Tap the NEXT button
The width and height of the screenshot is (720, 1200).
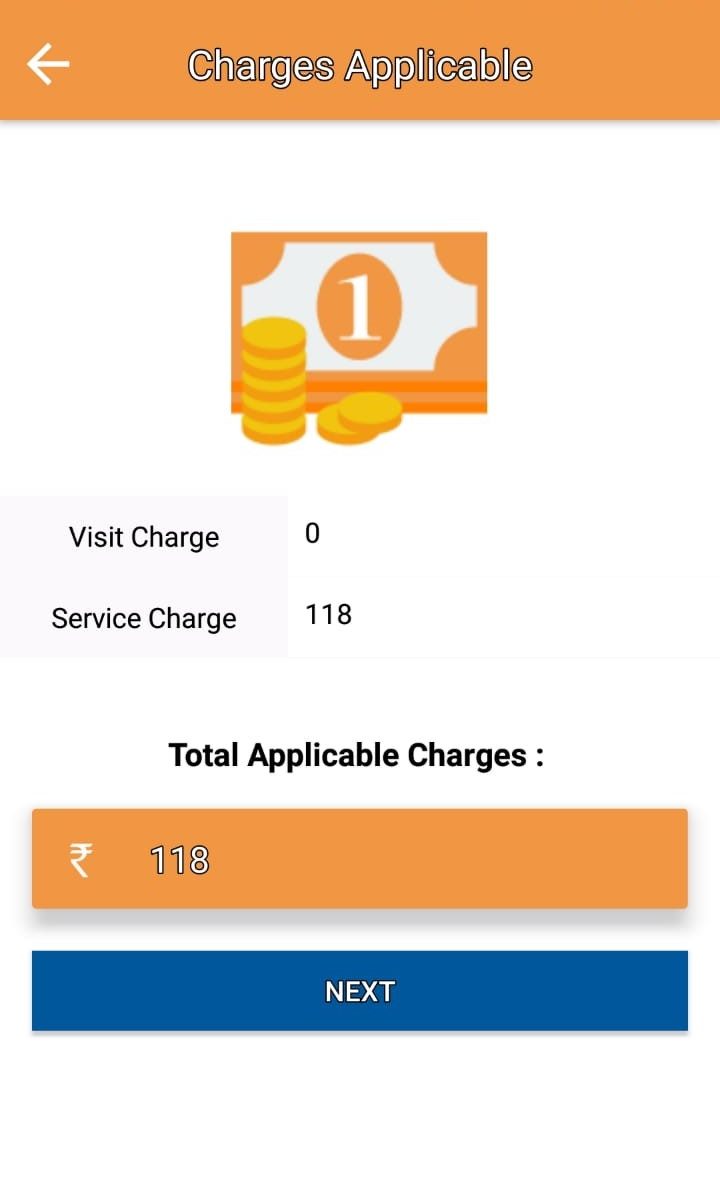[x=360, y=991]
